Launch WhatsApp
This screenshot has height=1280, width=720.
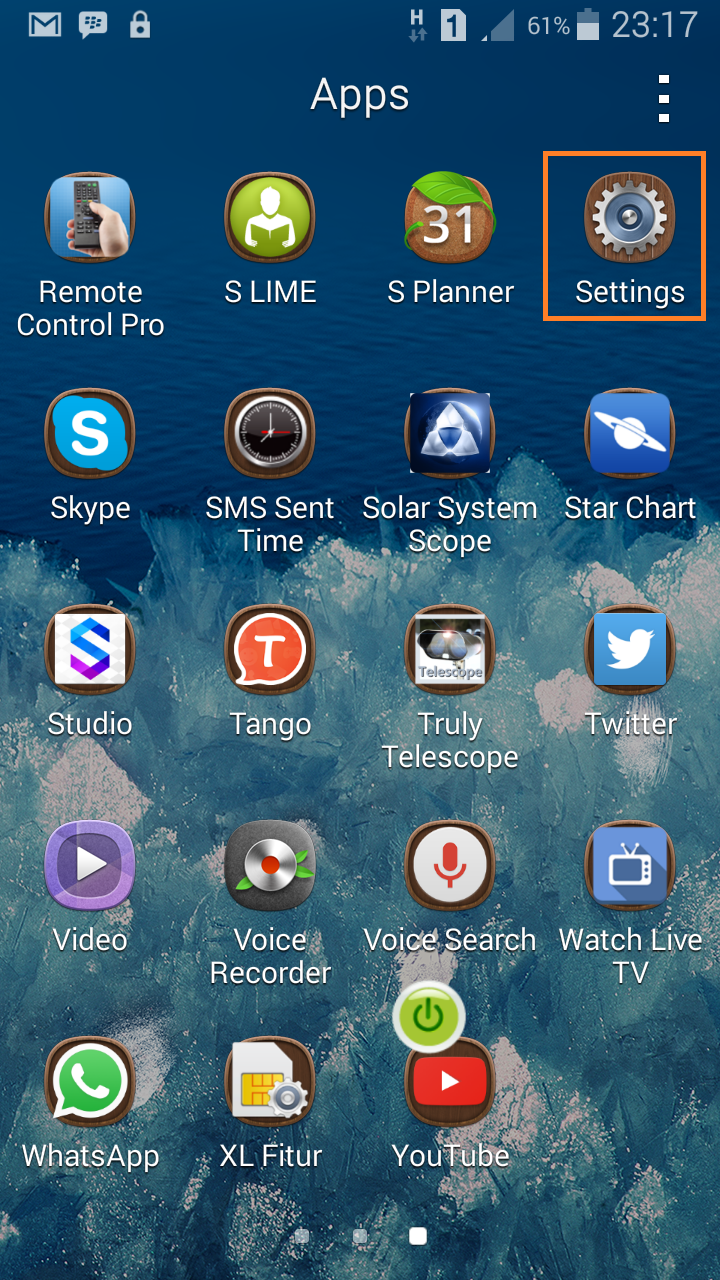click(90, 1082)
